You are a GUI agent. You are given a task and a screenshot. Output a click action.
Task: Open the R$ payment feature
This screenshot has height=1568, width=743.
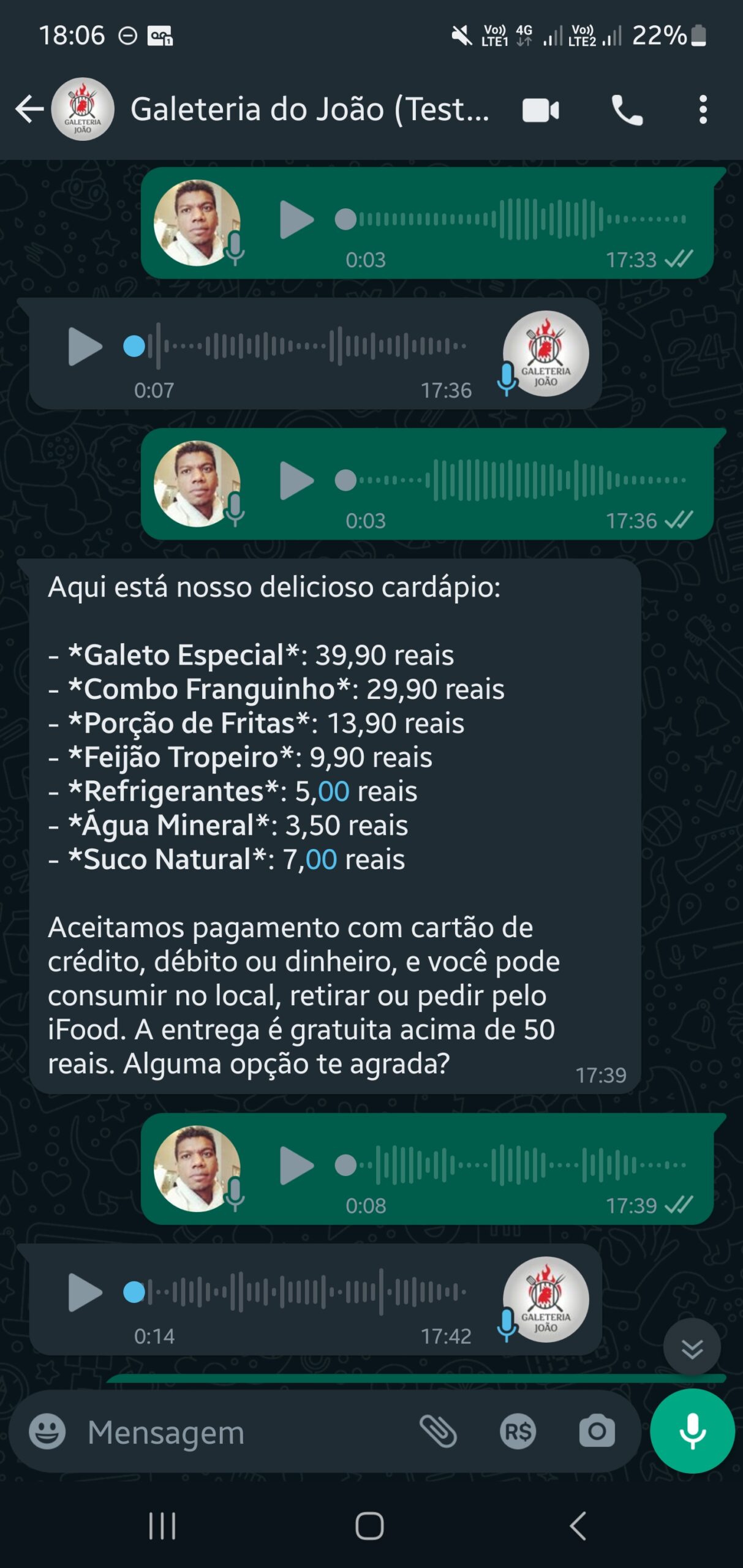(x=519, y=1431)
